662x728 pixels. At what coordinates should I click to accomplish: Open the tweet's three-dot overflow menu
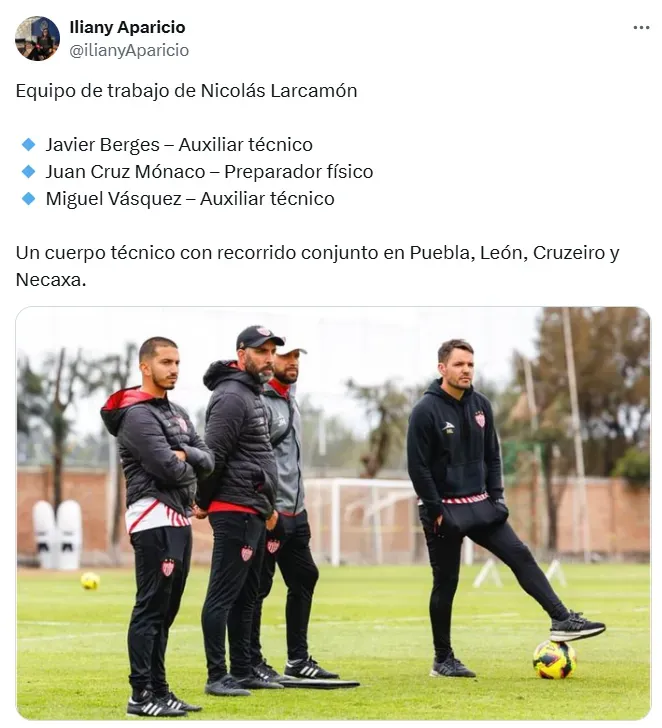(641, 28)
